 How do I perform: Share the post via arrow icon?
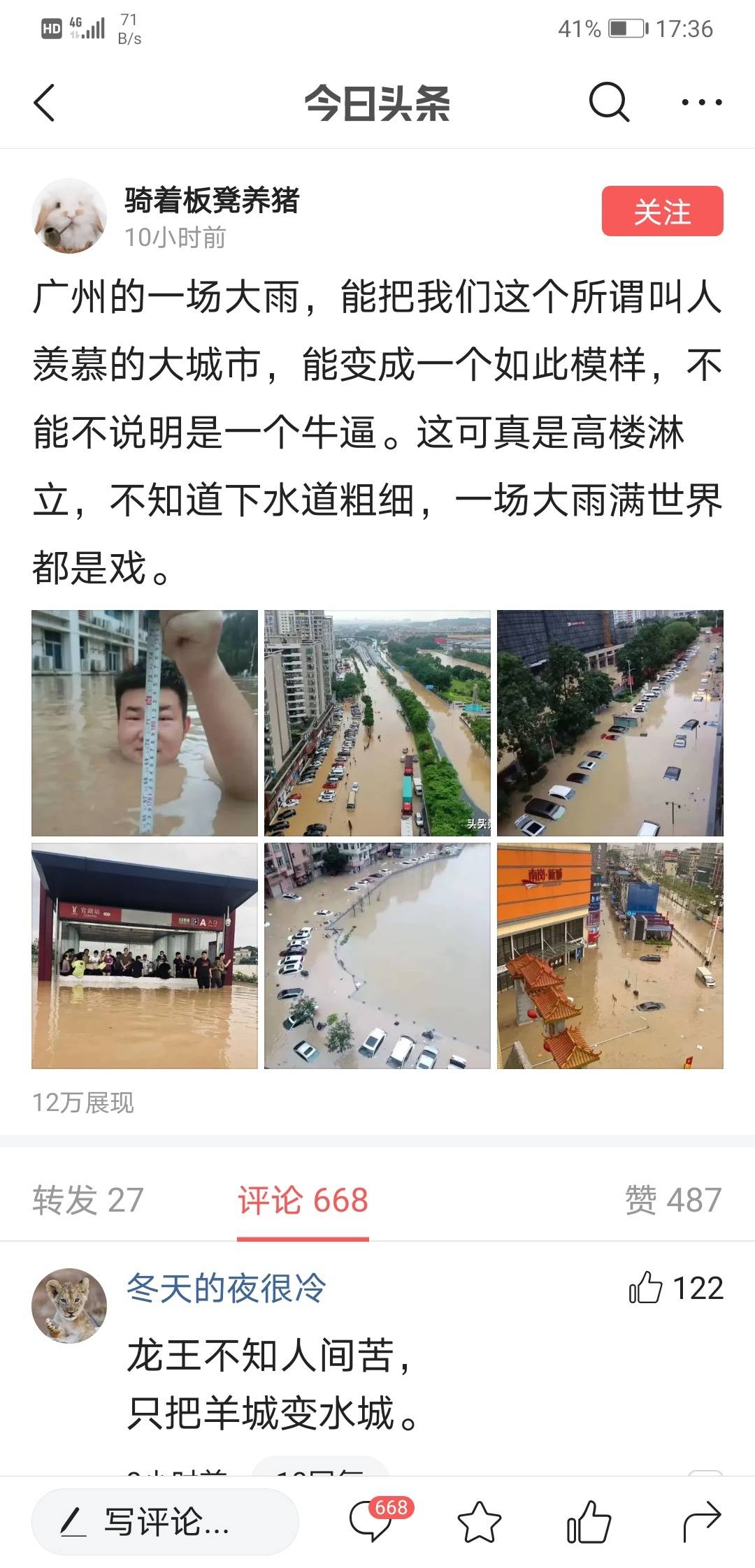[x=701, y=1521]
